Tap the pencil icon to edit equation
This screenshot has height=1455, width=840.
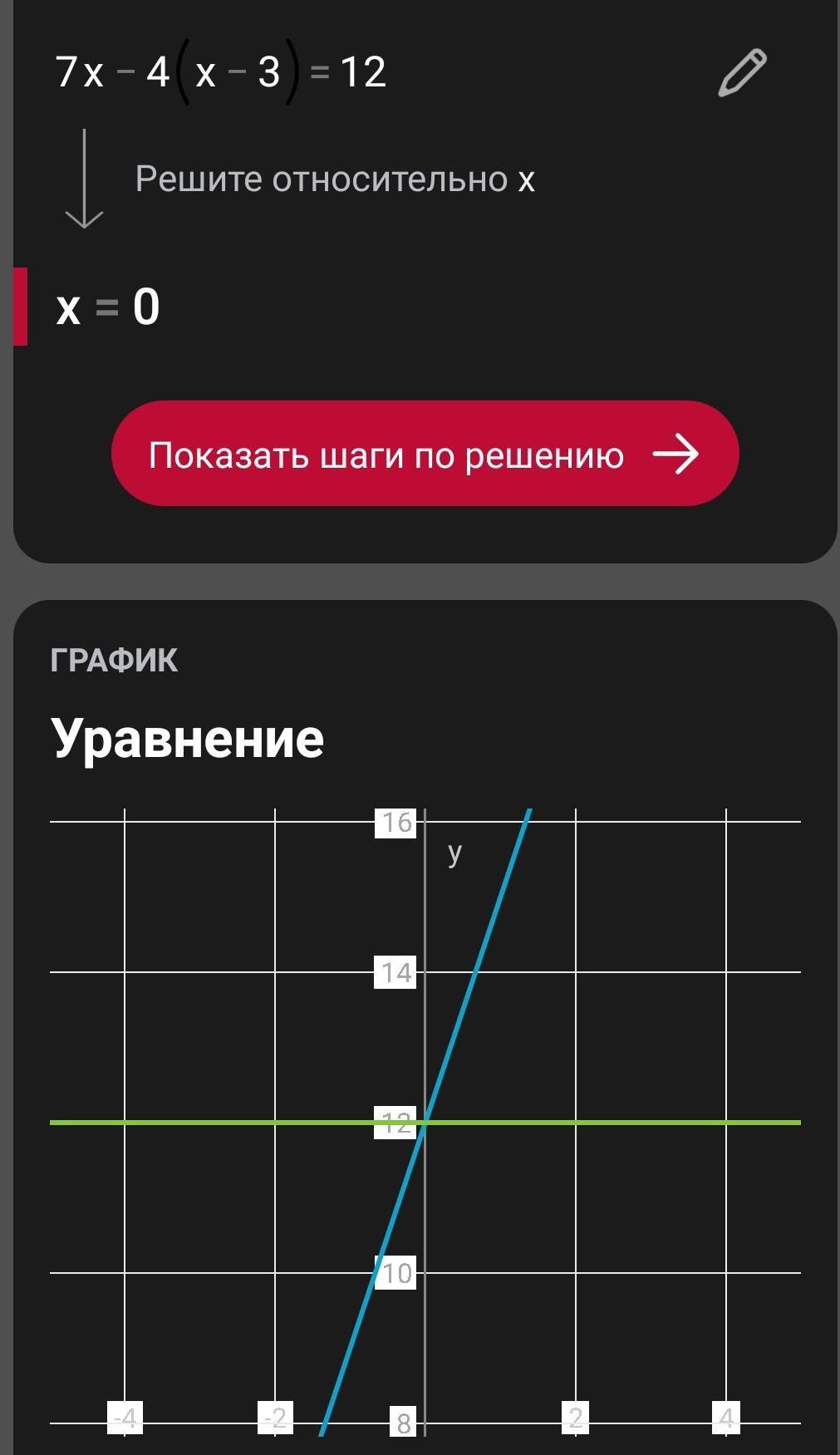point(741,73)
